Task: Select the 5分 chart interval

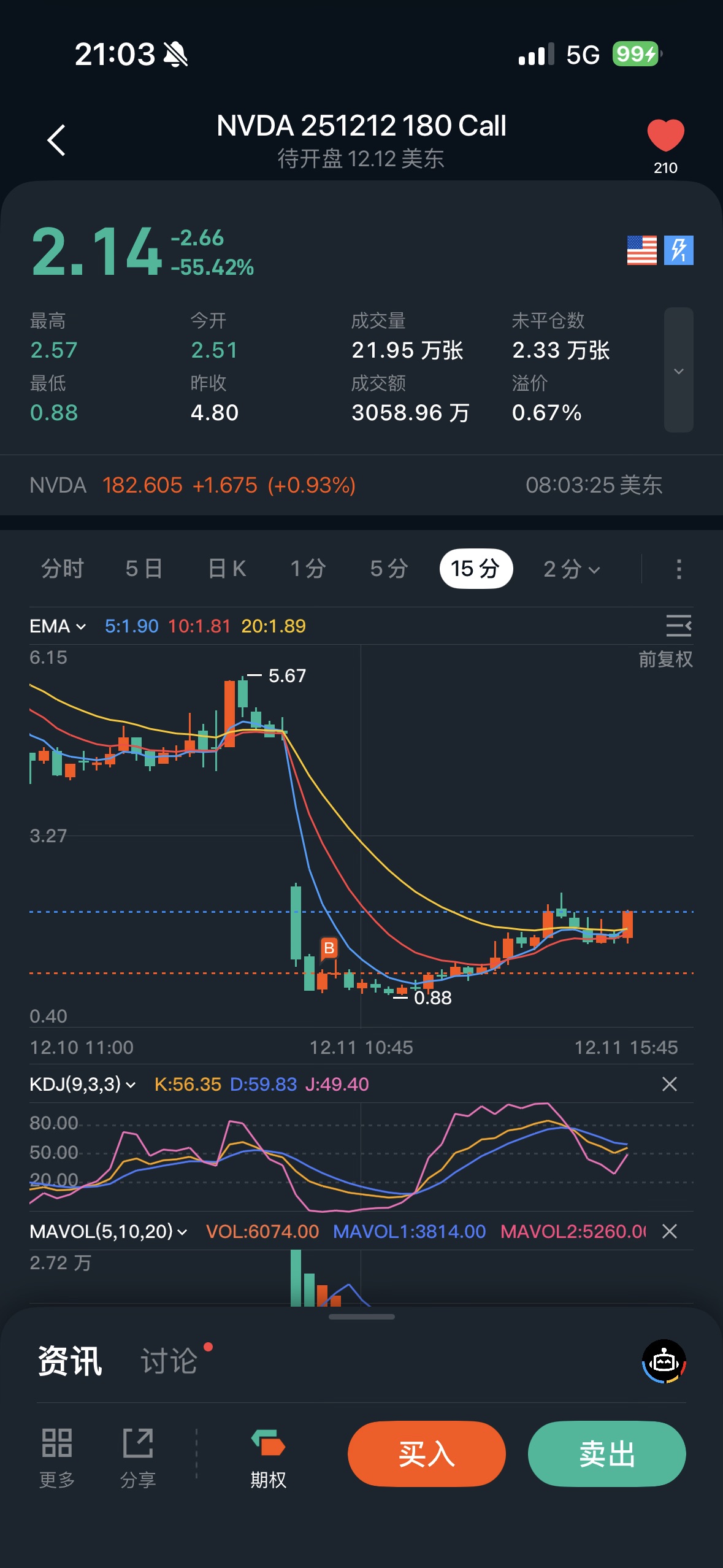Action: (389, 569)
